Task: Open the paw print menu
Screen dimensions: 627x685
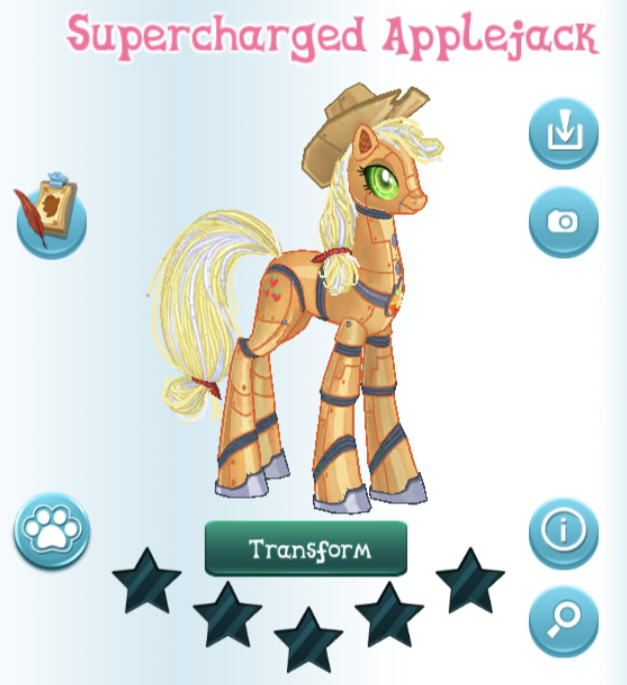Action: [51, 533]
